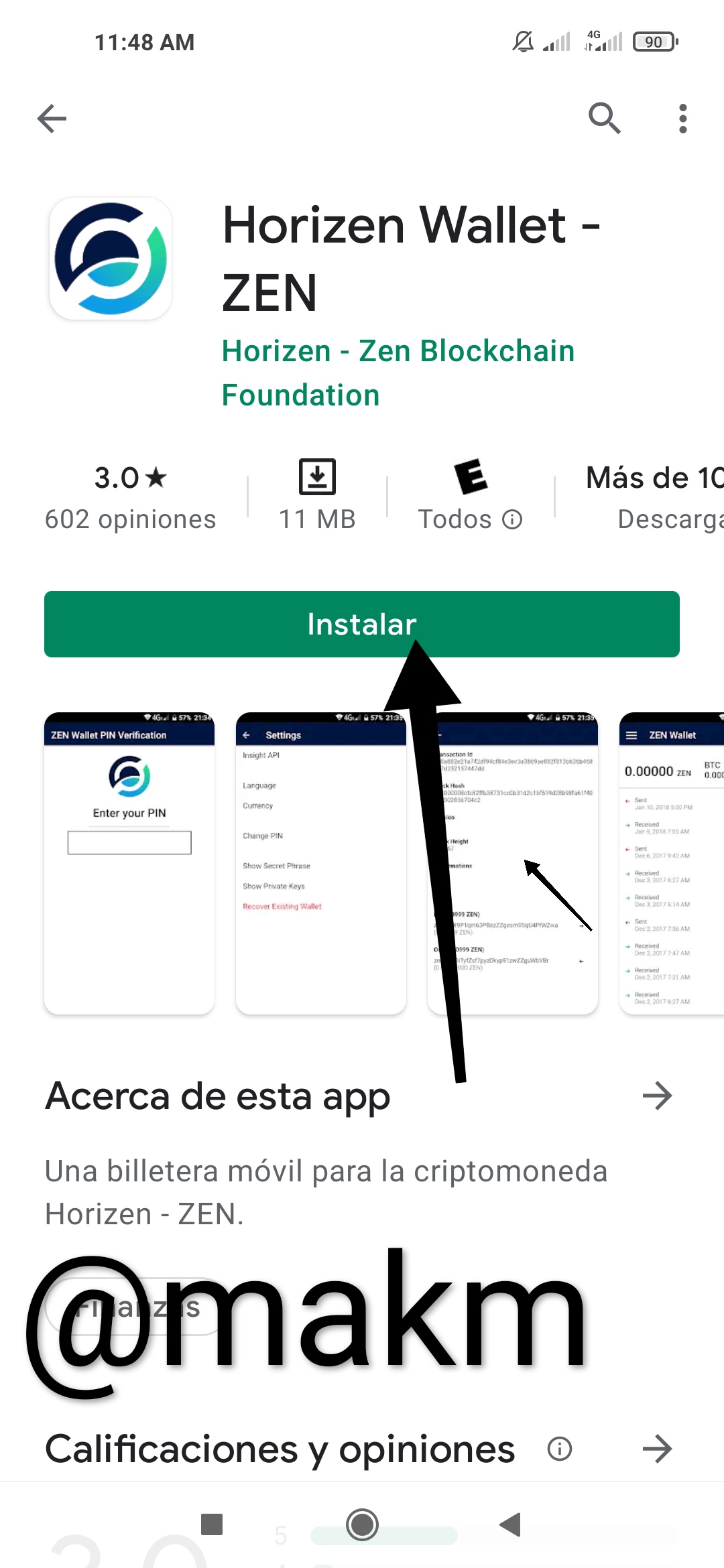Open the three-dot overflow menu
The width and height of the screenshot is (724, 1568).
682,119
